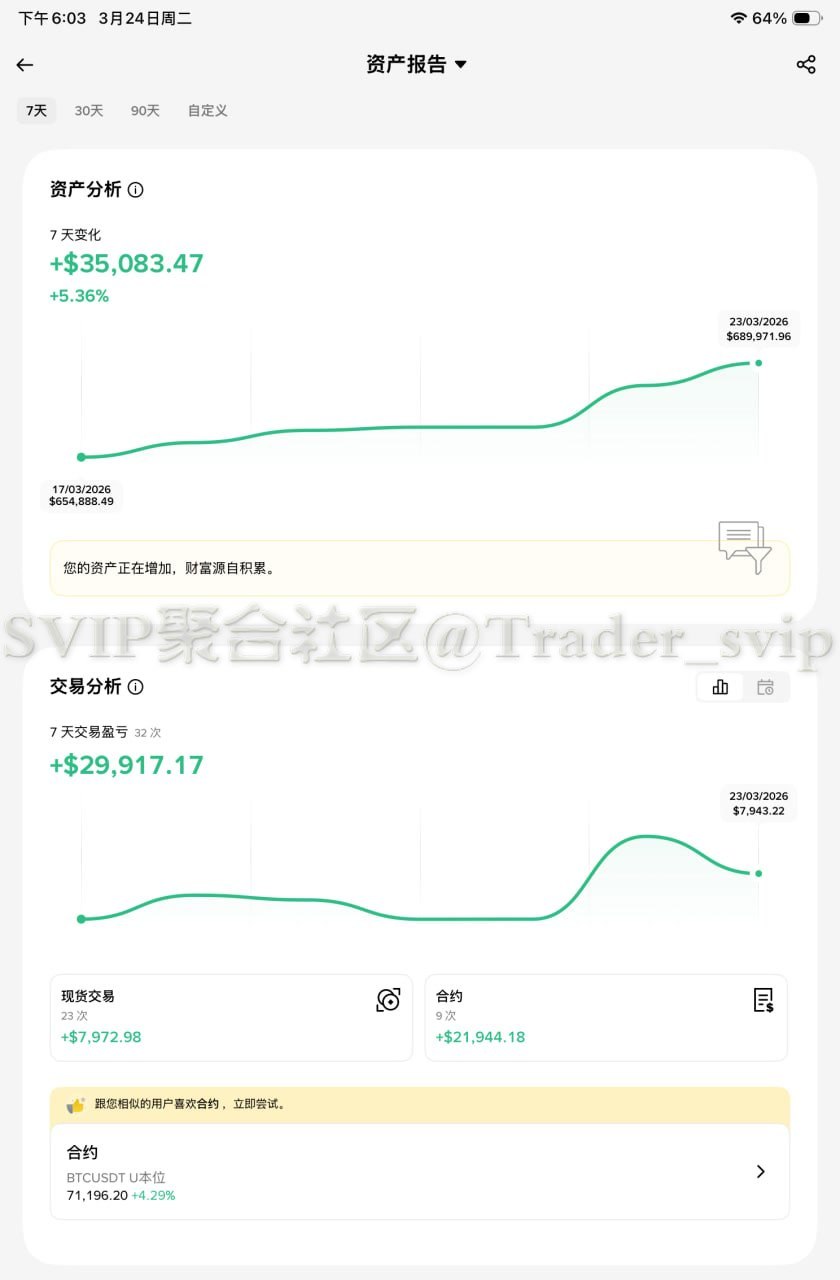This screenshot has height=1280, width=840.
Task: Share the asset report
Action: pyautogui.click(x=806, y=65)
